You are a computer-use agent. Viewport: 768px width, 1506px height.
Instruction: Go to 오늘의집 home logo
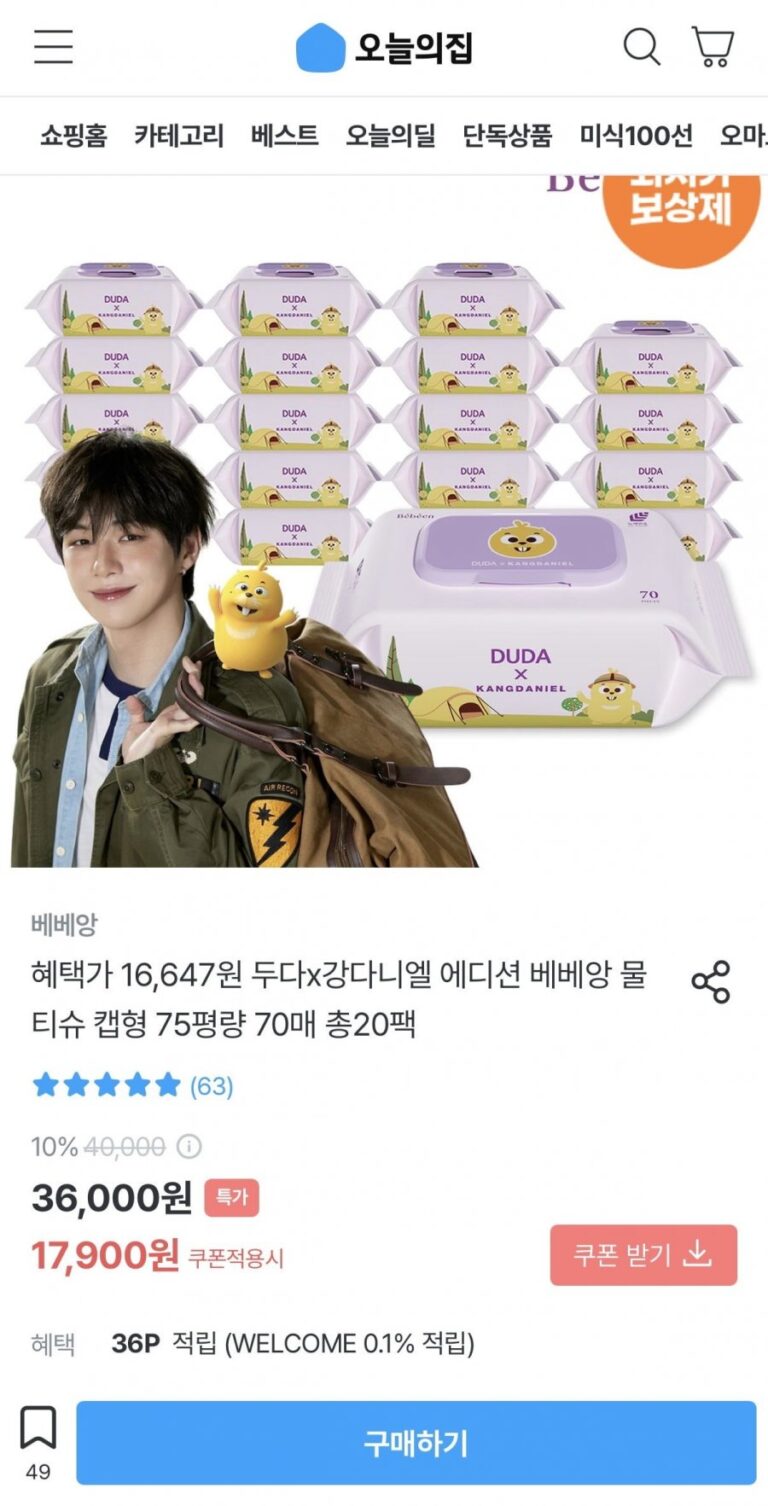[384, 48]
